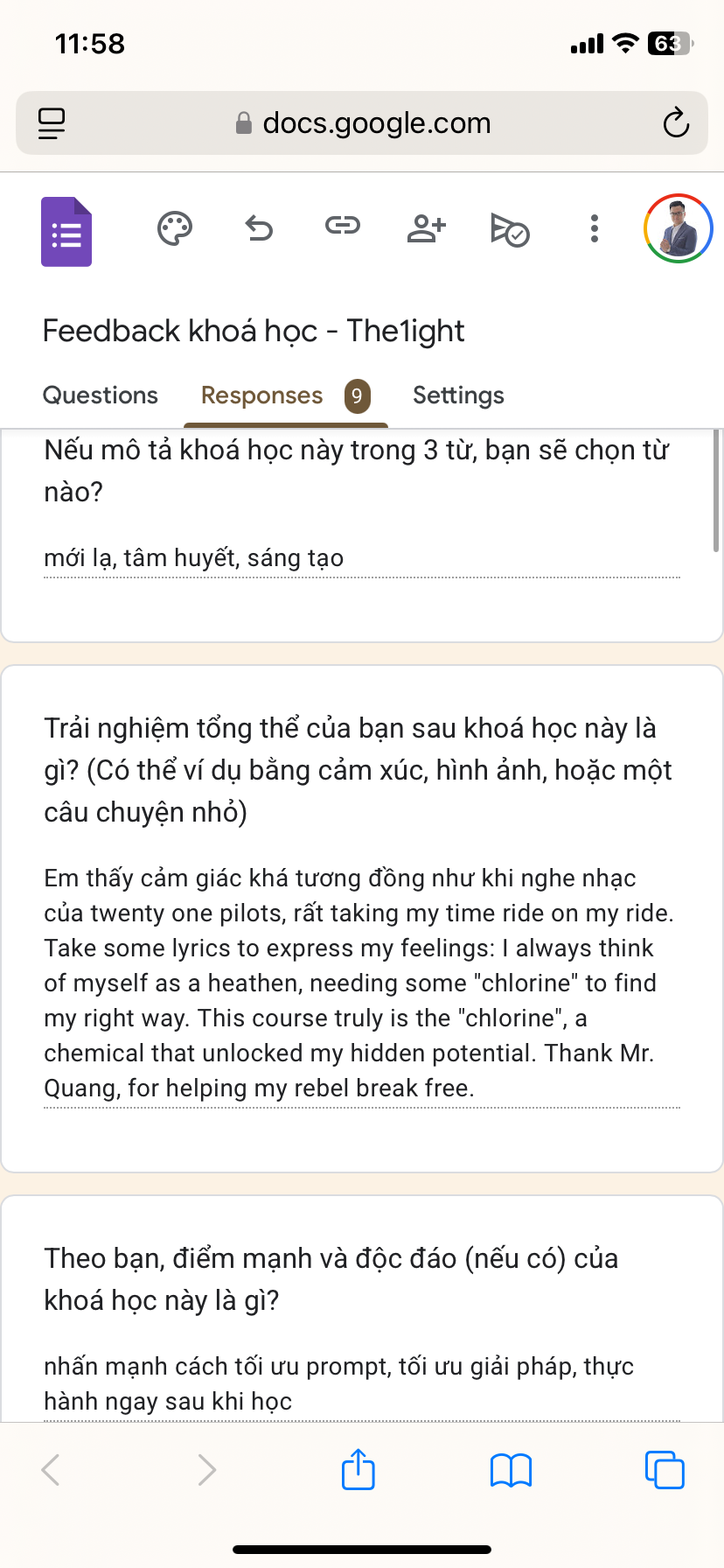Switch to the Settings tab

tap(458, 395)
